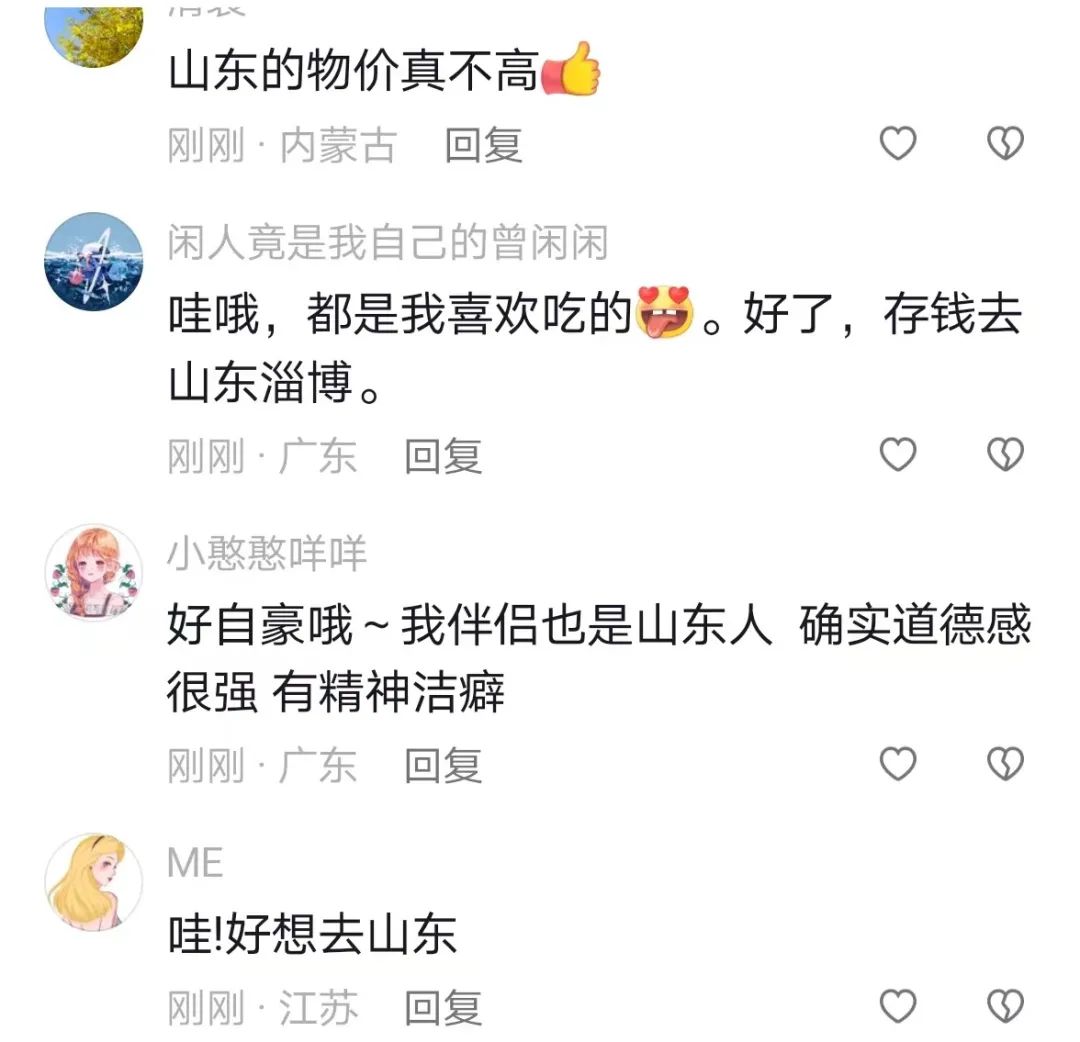1080x1042 pixels.
Task: Dislike ME's comment '哇!好想去山东'
Action: [1005, 1006]
